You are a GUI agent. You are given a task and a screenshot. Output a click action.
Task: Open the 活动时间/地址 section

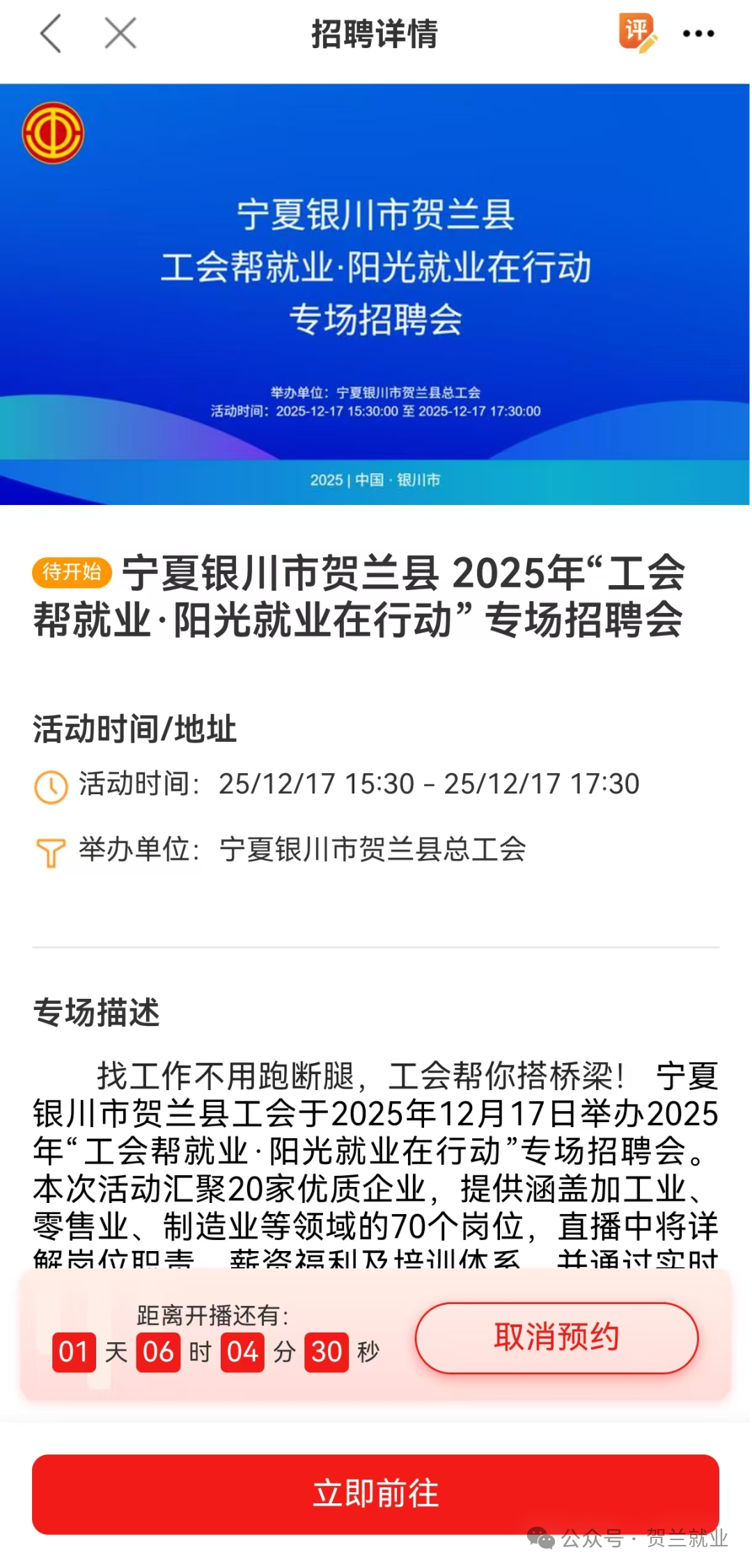135,729
